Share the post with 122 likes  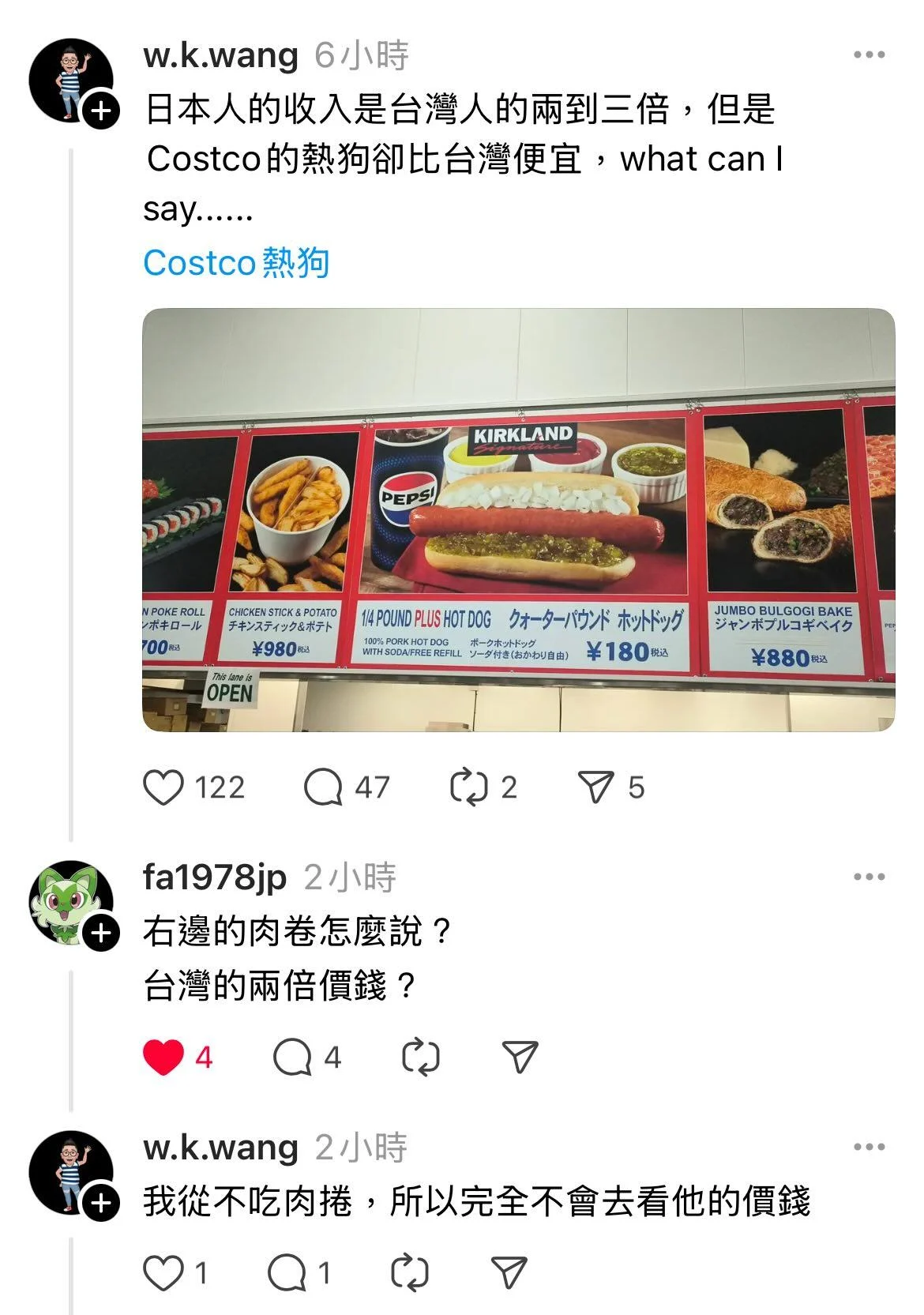coord(595,787)
